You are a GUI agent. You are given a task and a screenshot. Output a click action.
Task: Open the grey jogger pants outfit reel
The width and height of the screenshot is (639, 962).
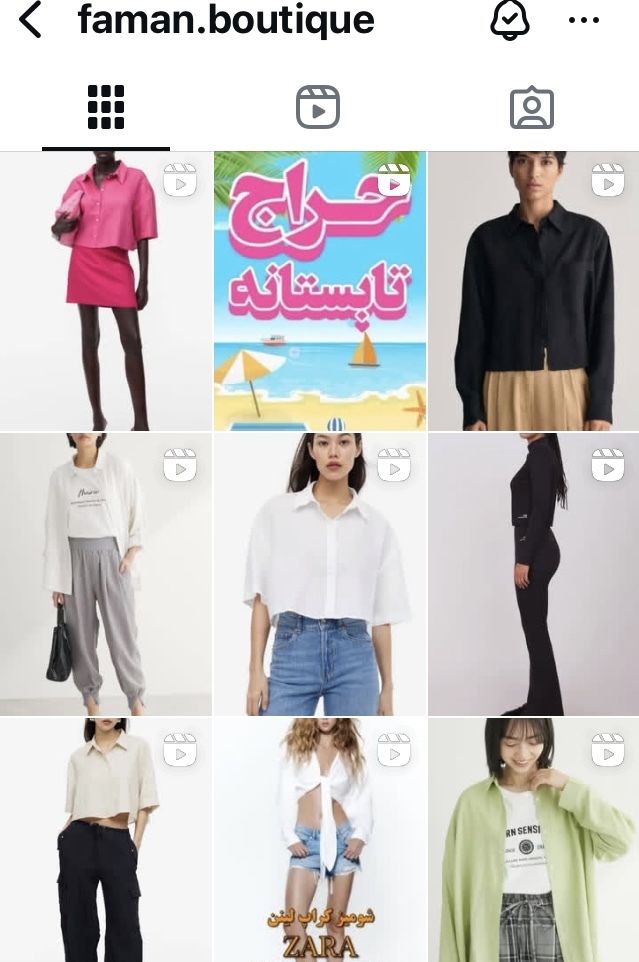[106, 574]
